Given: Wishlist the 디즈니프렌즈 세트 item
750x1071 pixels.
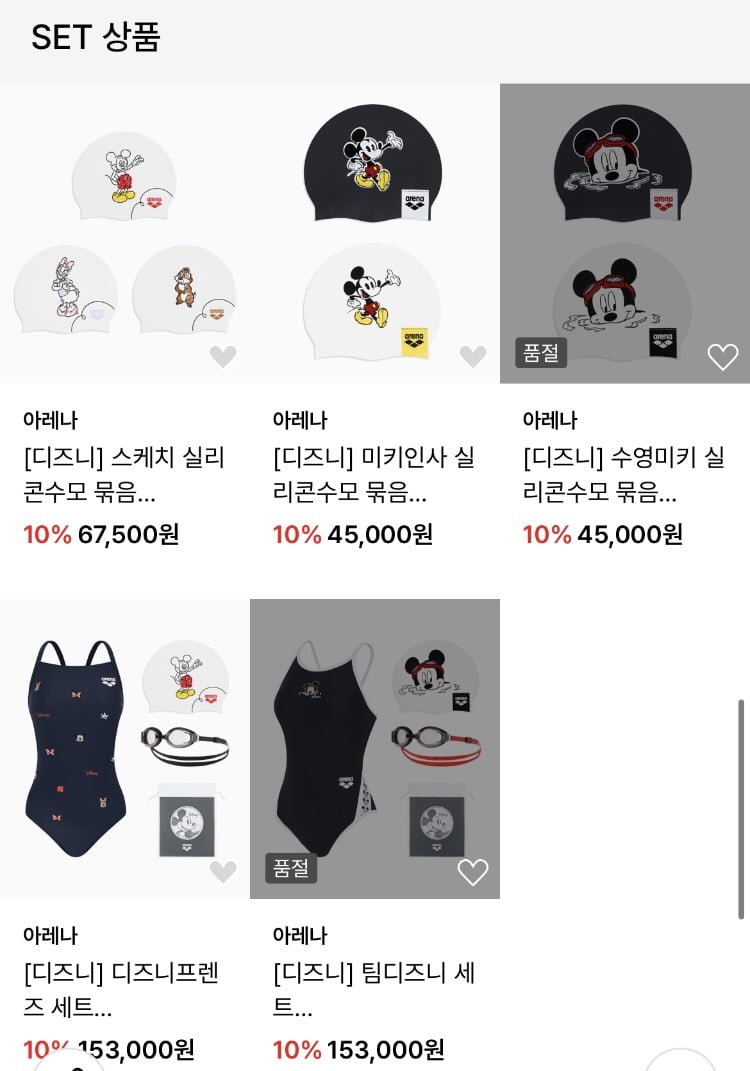Looking at the screenshot, I should tap(223, 872).
